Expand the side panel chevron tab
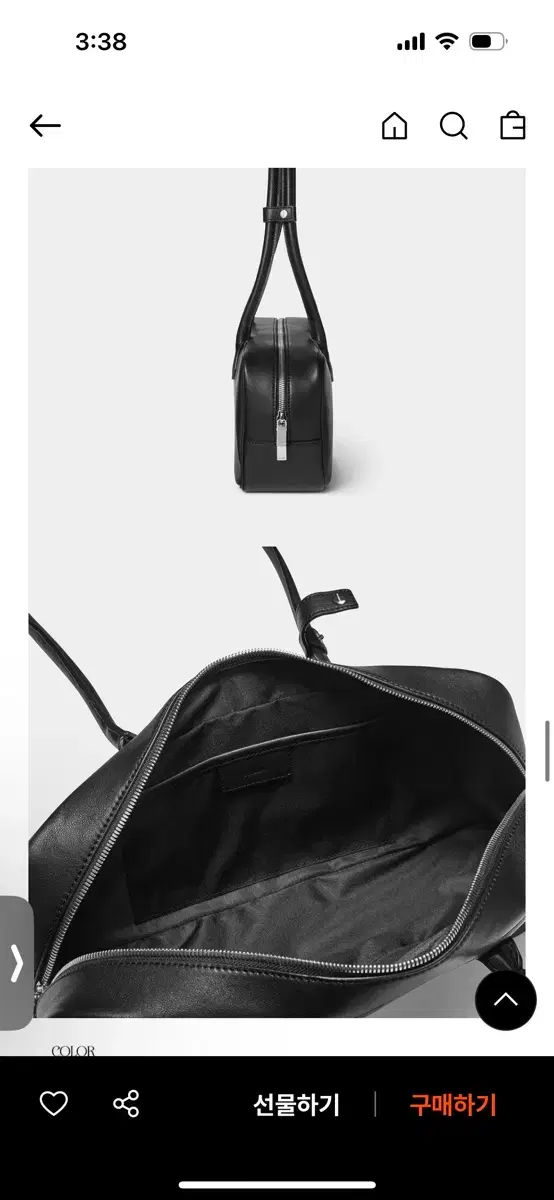This screenshot has width=554, height=1200. click(16, 963)
